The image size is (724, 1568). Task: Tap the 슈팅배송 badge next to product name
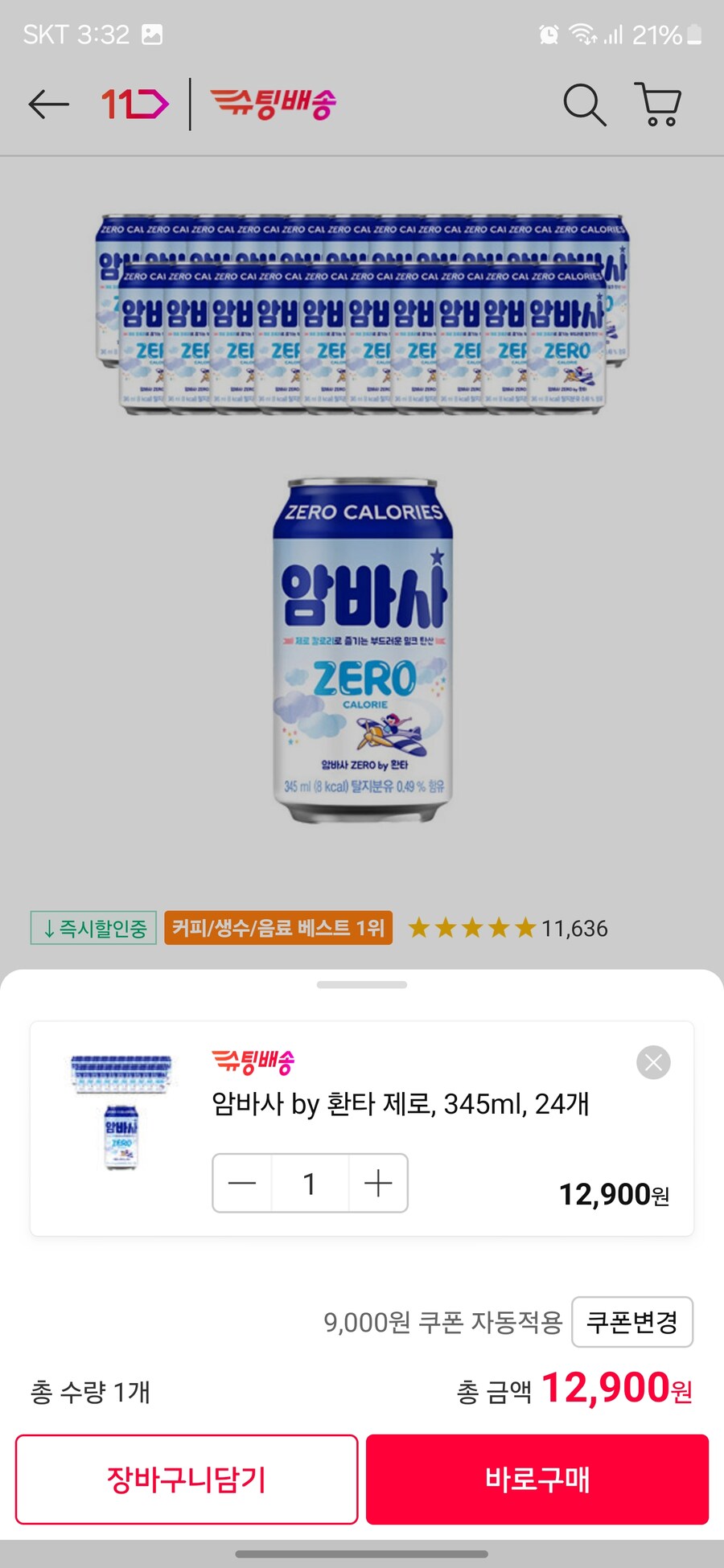[x=252, y=1061]
